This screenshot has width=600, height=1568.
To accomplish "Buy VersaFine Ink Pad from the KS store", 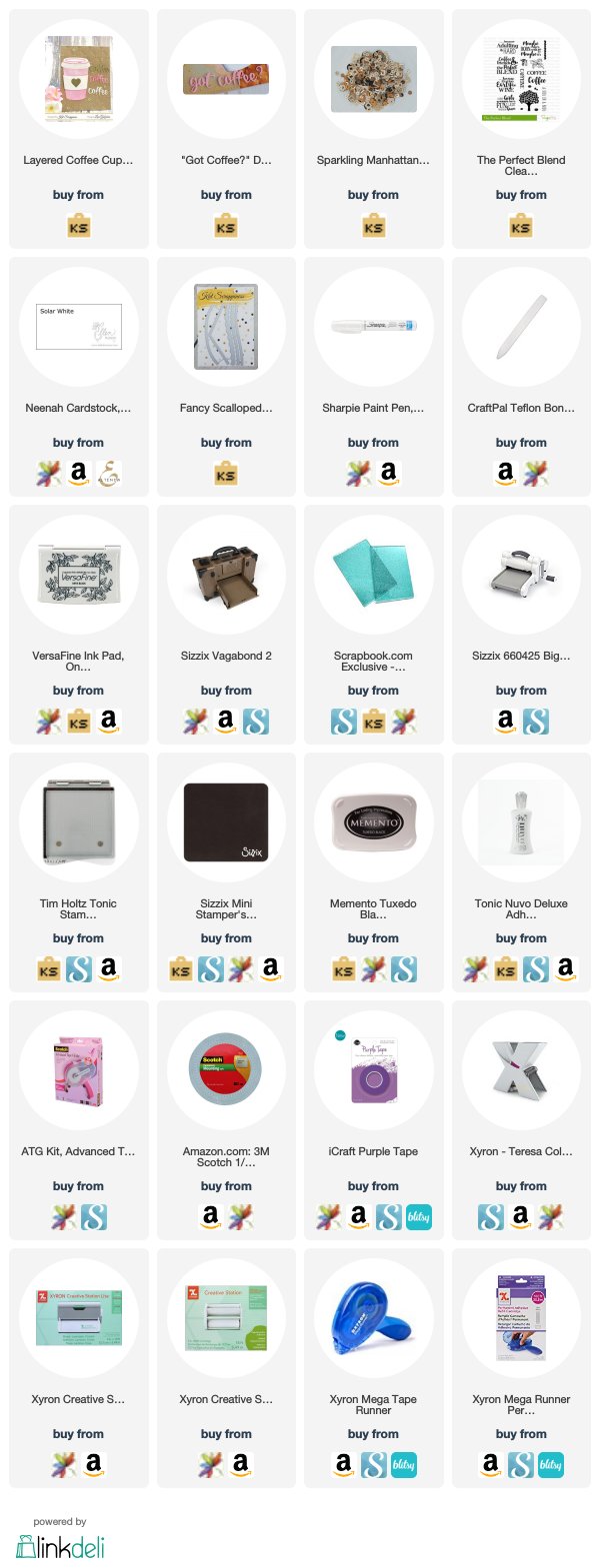I will coord(78,722).
